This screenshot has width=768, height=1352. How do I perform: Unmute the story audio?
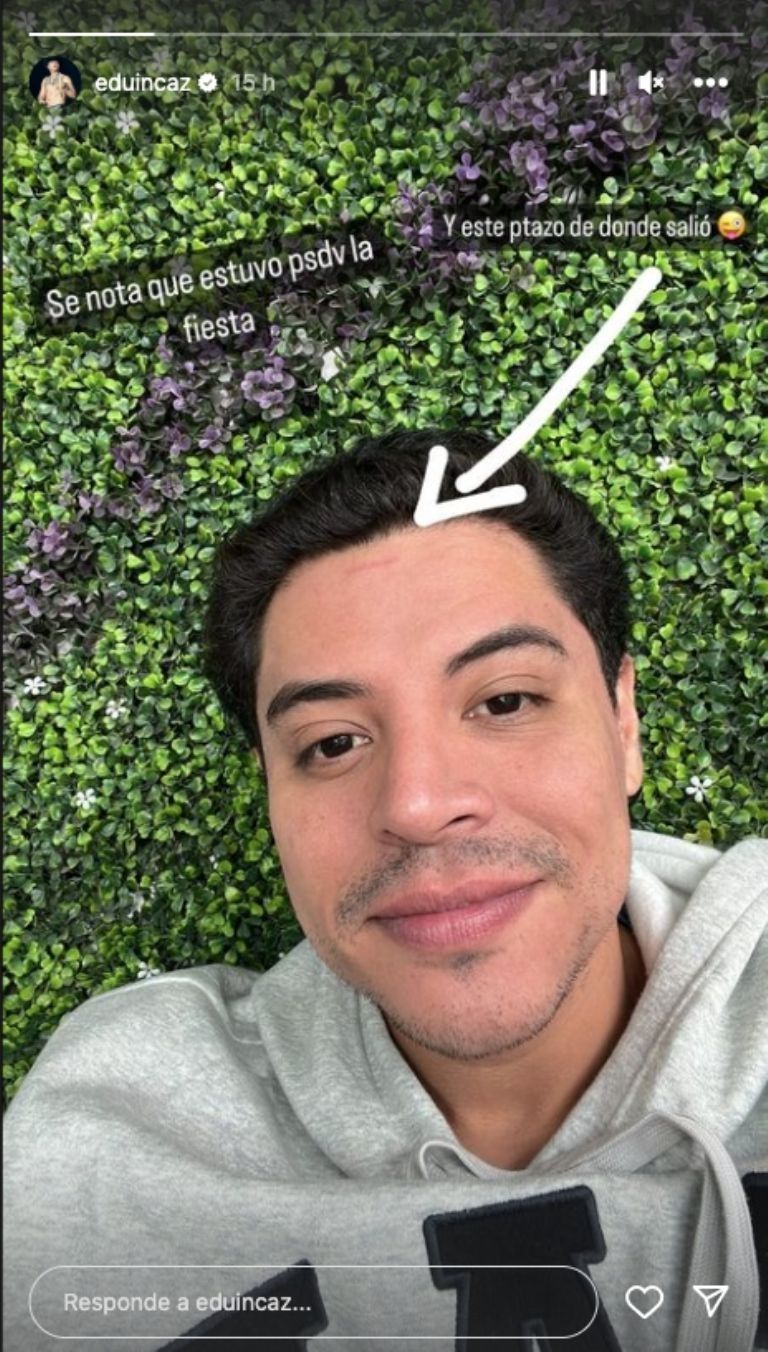tap(651, 83)
